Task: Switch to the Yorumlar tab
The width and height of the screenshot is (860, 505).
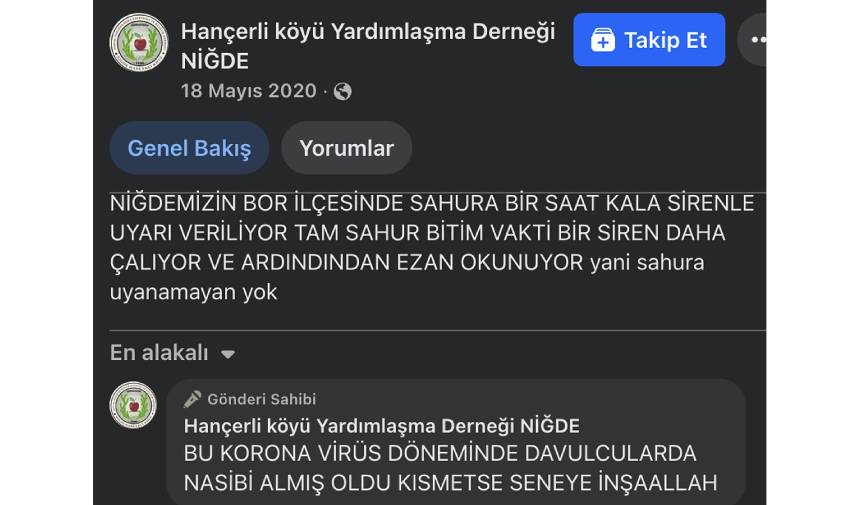Action: tap(346, 149)
